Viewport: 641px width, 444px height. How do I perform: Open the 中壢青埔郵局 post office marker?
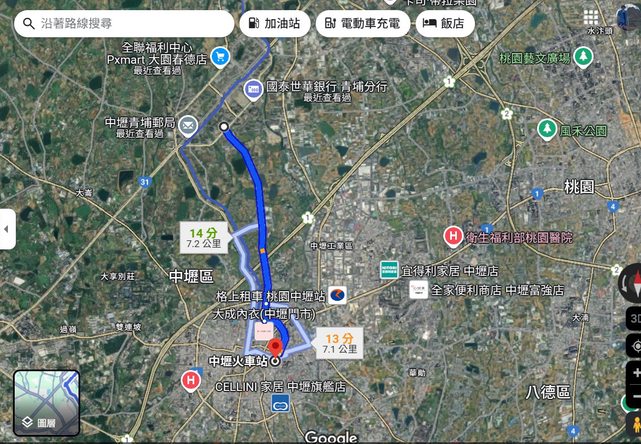[x=189, y=125]
